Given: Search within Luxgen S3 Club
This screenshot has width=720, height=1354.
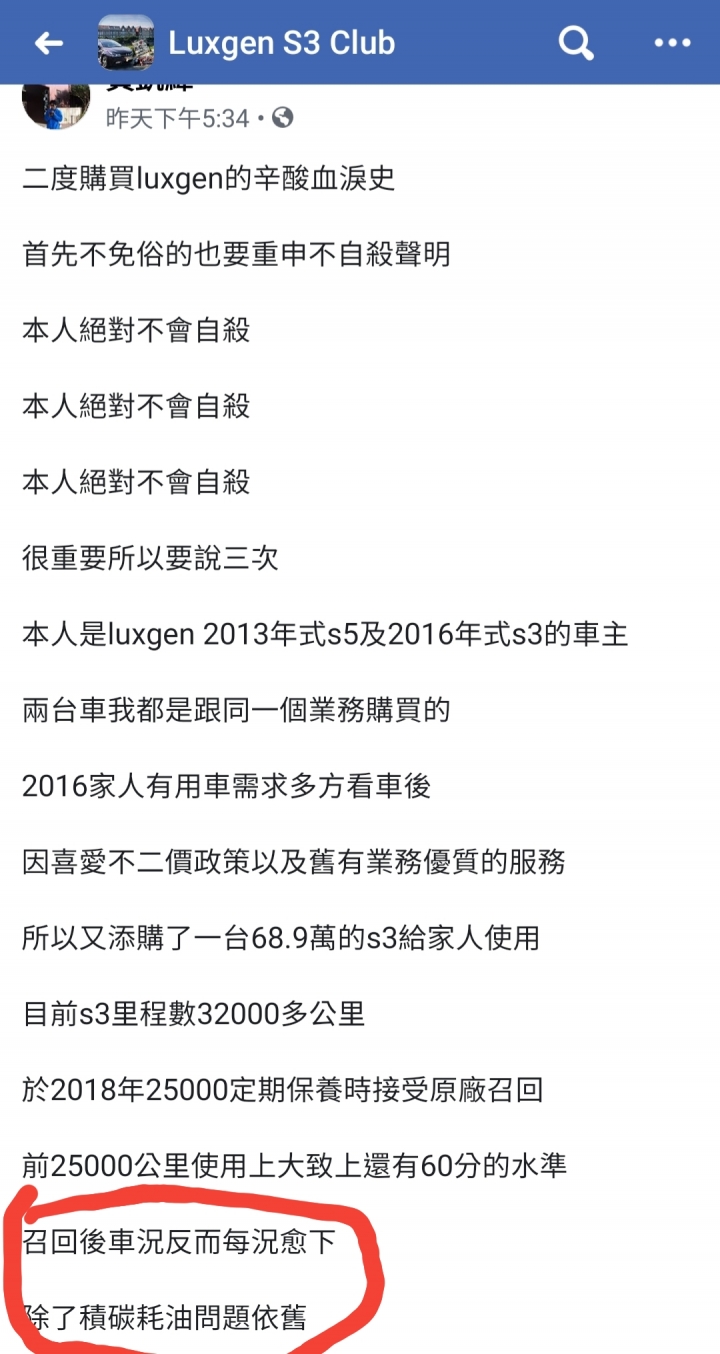Looking at the screenshot, I should (x=577, y=43).
